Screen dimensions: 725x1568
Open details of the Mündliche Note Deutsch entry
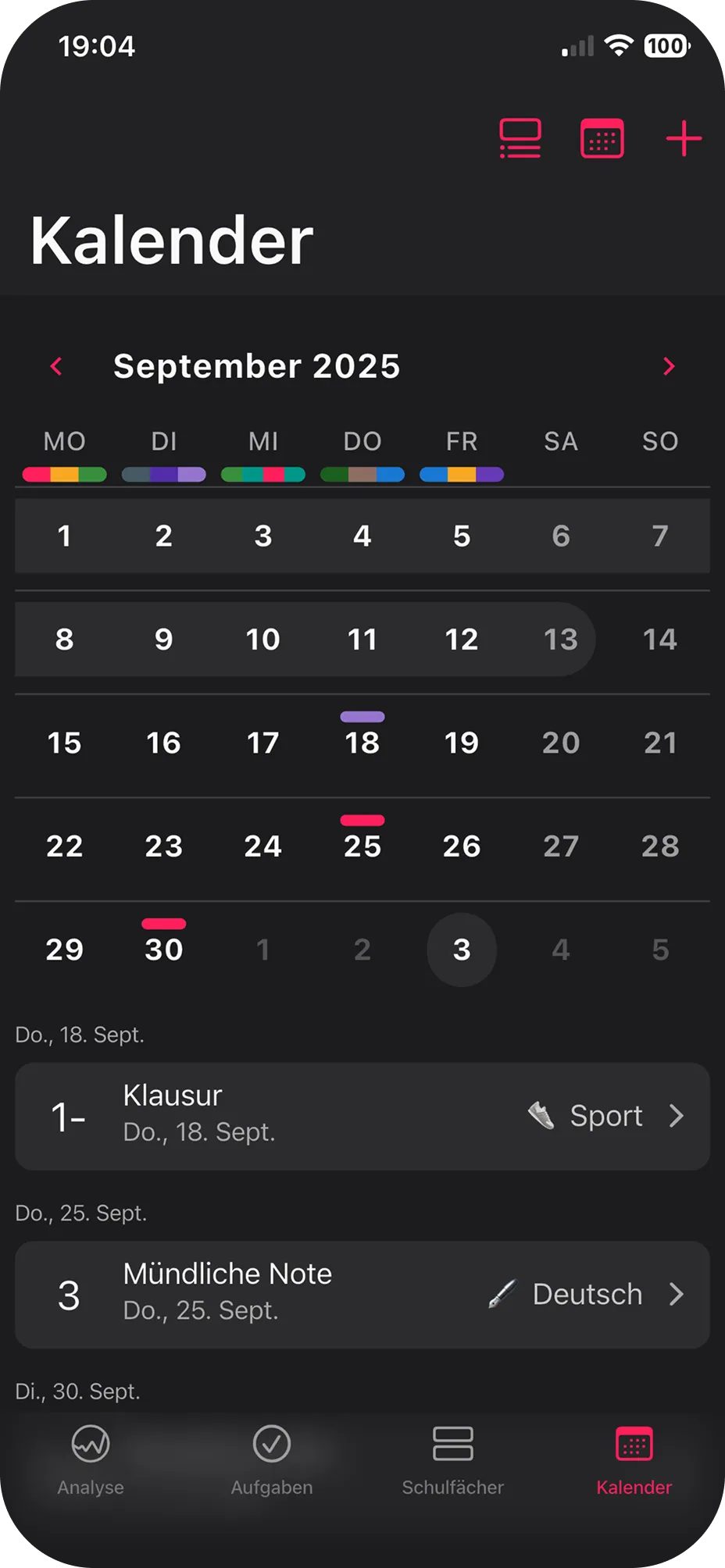coord(362,1294)
